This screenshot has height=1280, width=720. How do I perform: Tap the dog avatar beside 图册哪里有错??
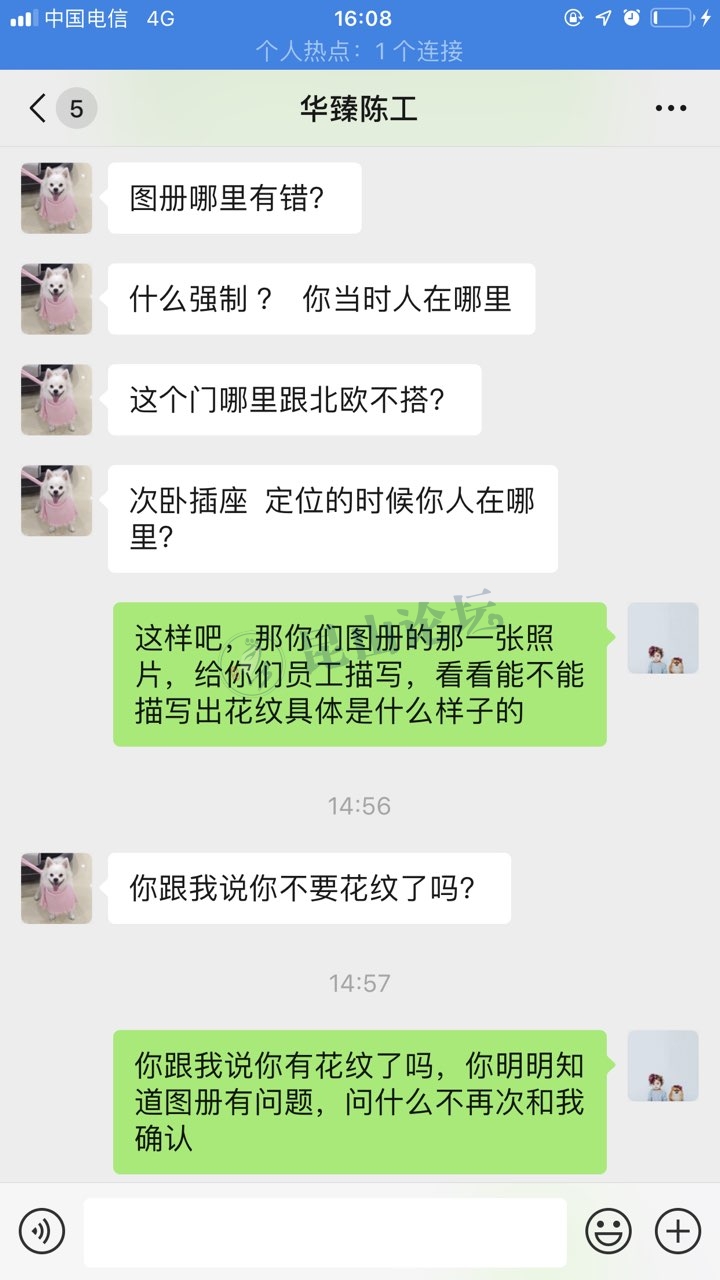click(57, 198)
